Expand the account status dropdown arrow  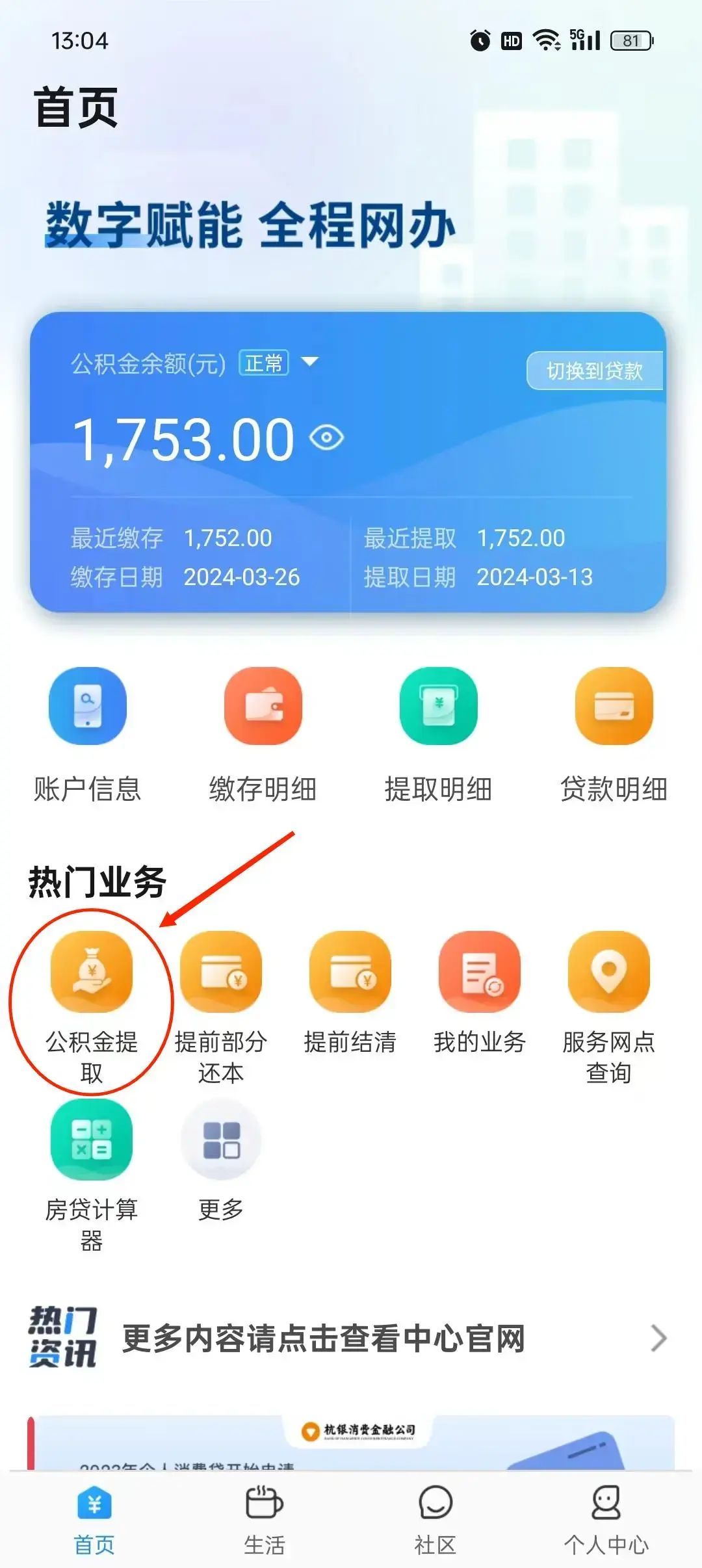(310, 361)
